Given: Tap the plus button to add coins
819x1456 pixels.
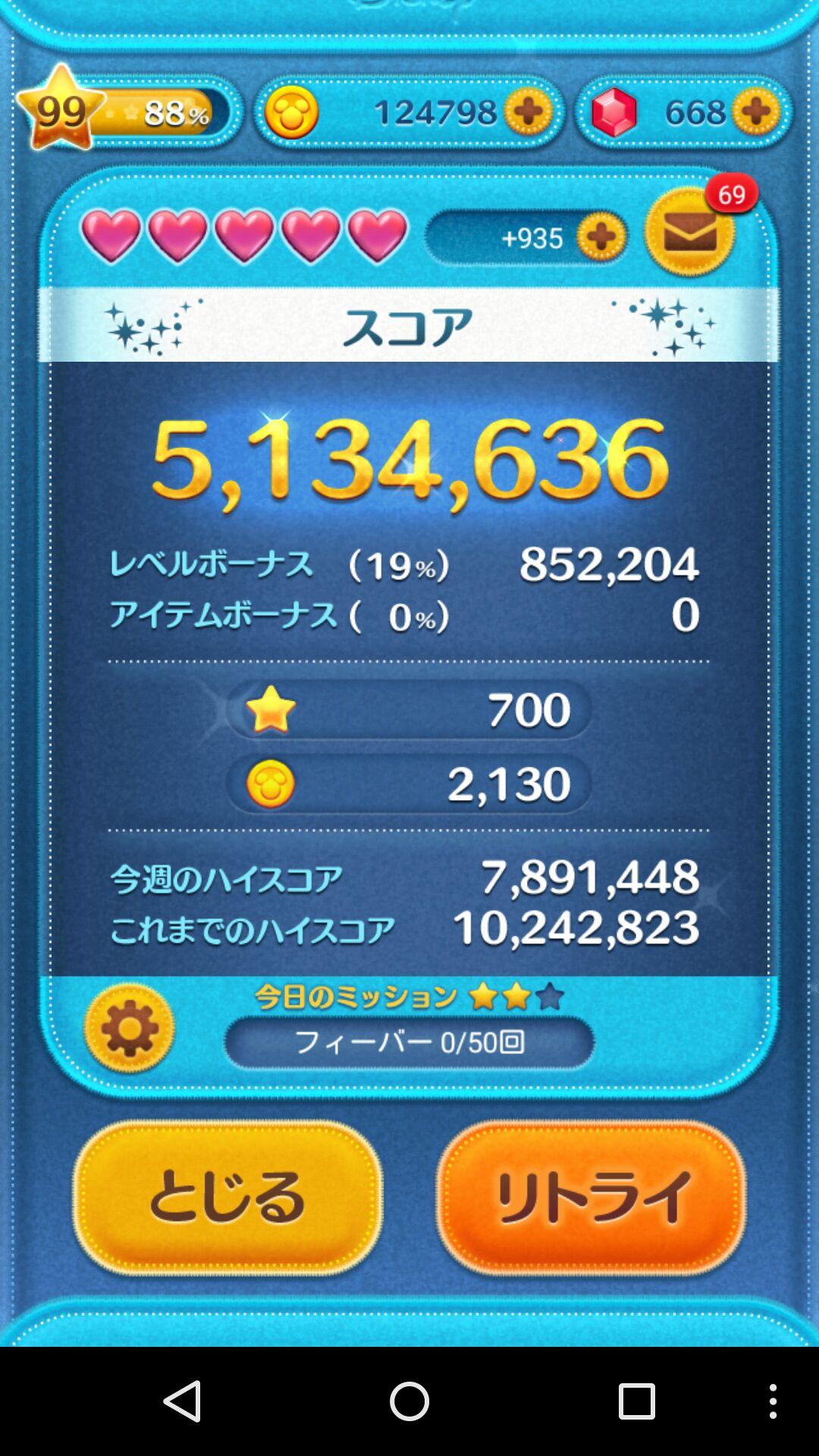Looking at the screenshot, I should [529, 112].
